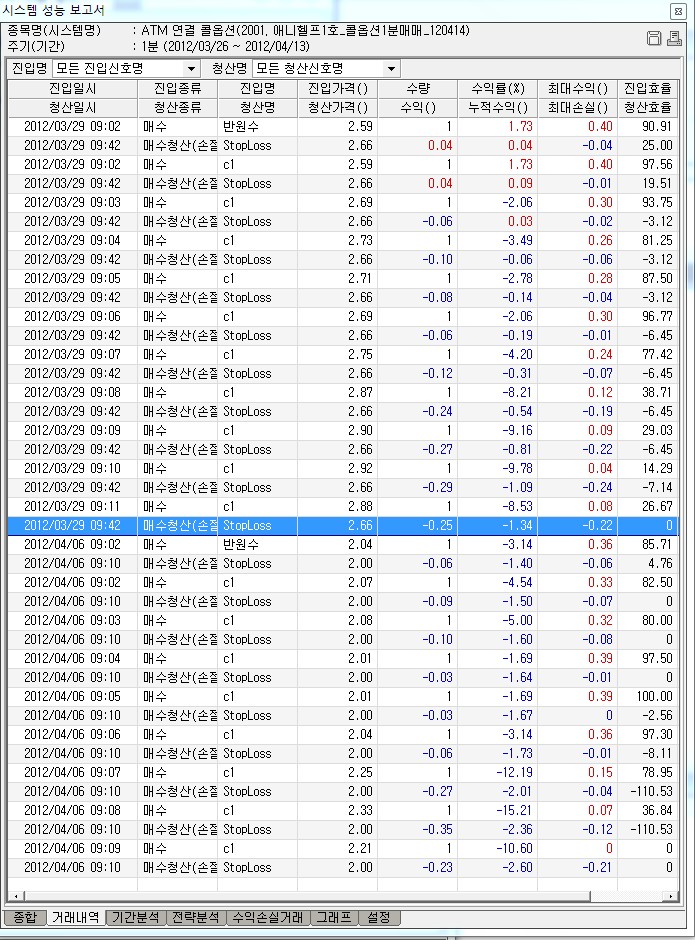Open the 기간분석 tab
The height and width of the screenshot is (940, 695).
coord(135,917)
